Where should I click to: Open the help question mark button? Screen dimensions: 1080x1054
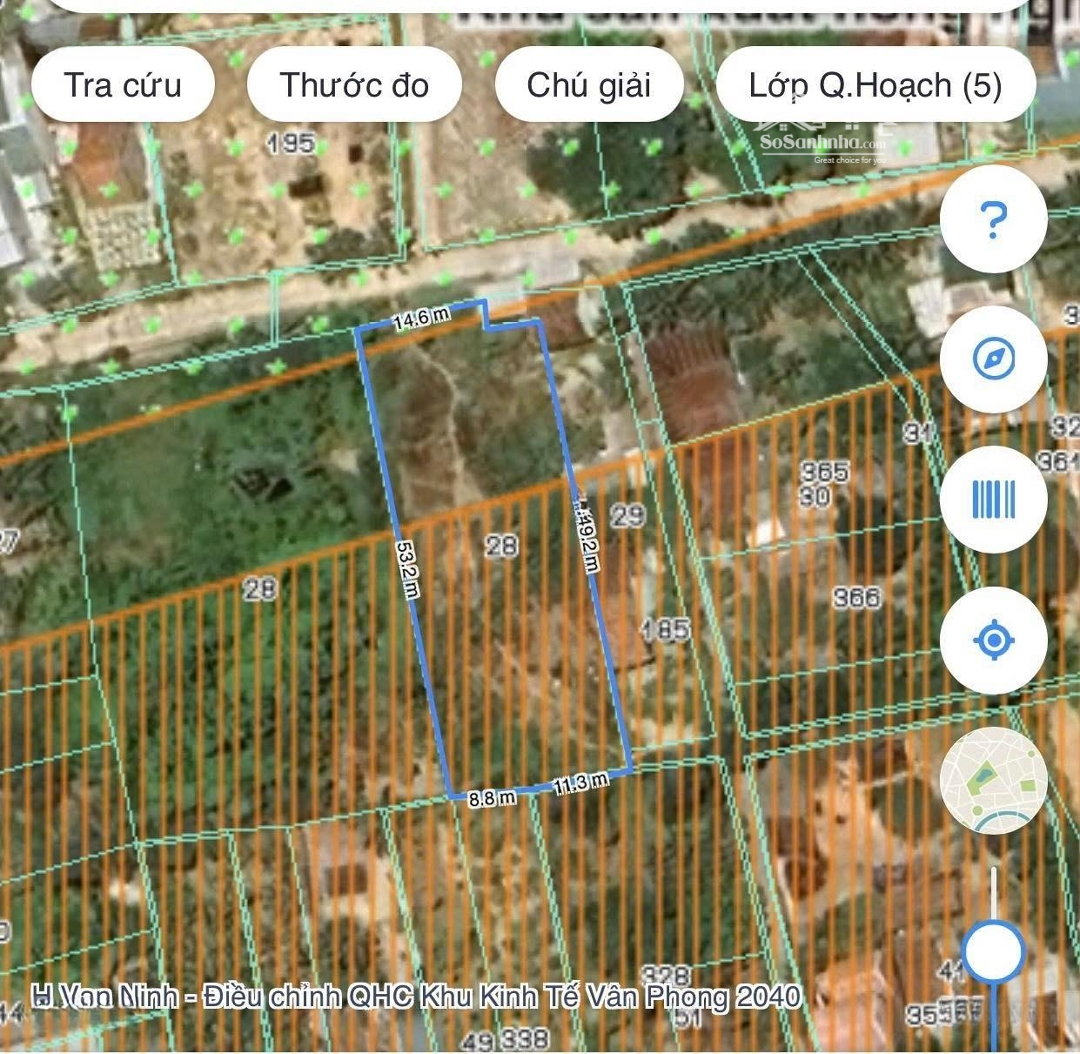(993, 219)
